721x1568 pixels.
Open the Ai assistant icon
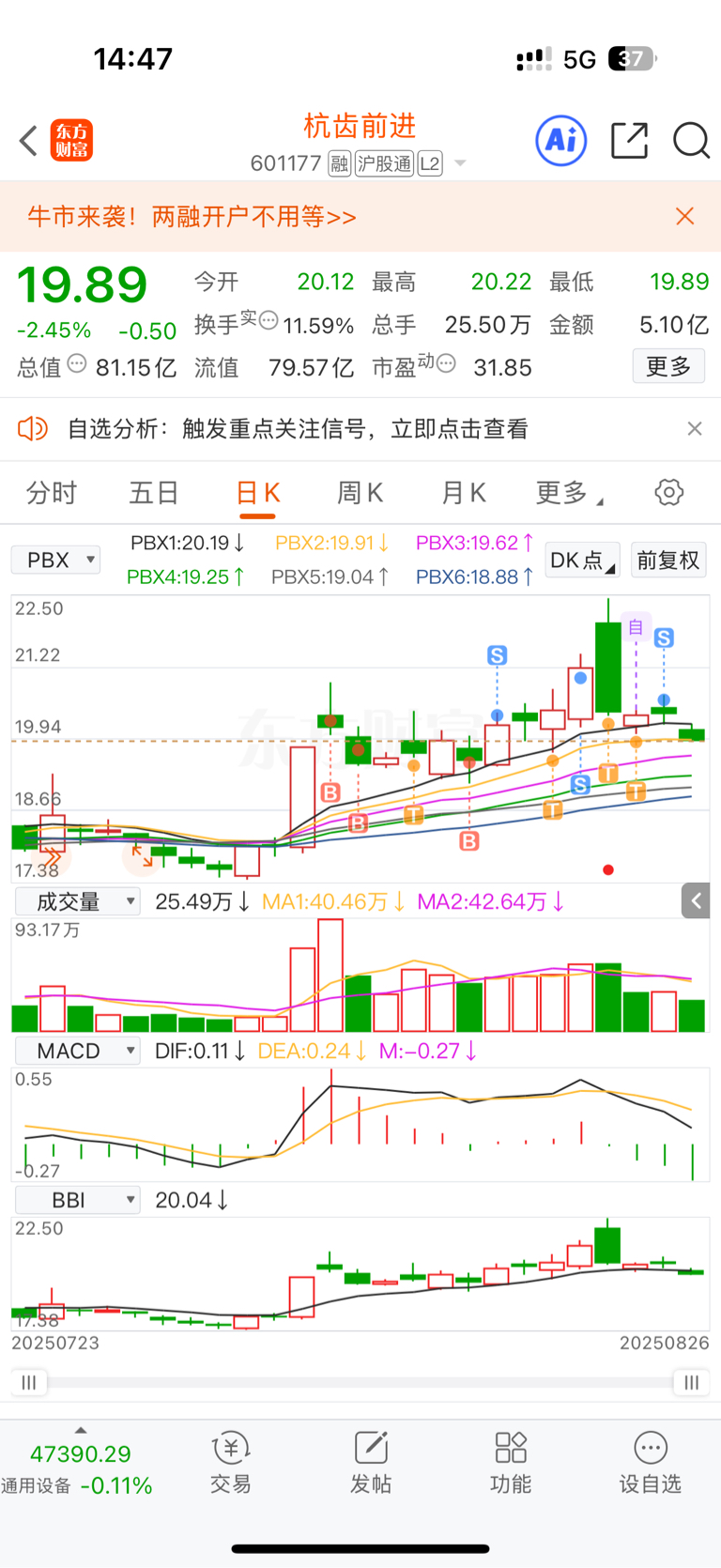click(x=561, y=141)
